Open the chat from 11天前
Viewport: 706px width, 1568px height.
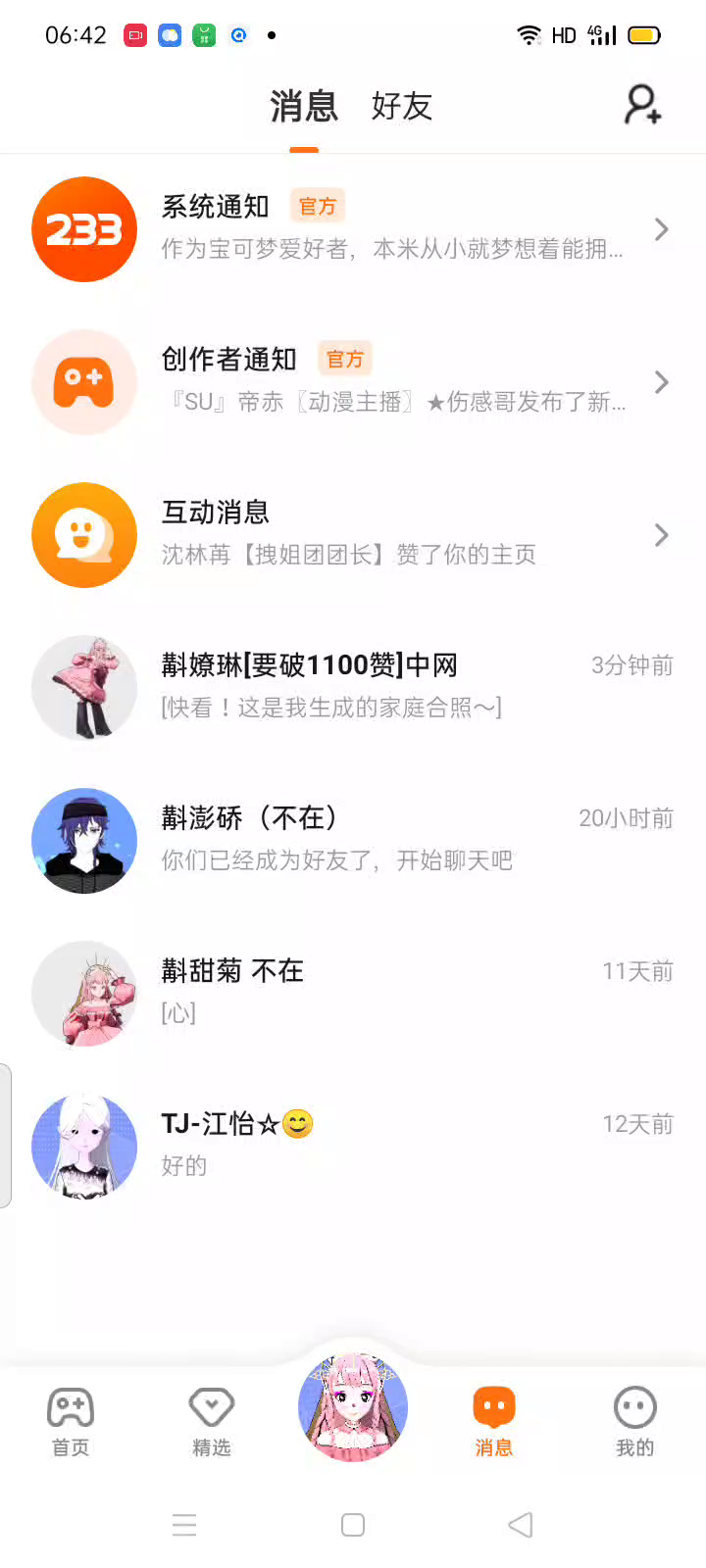click(353, 992)
